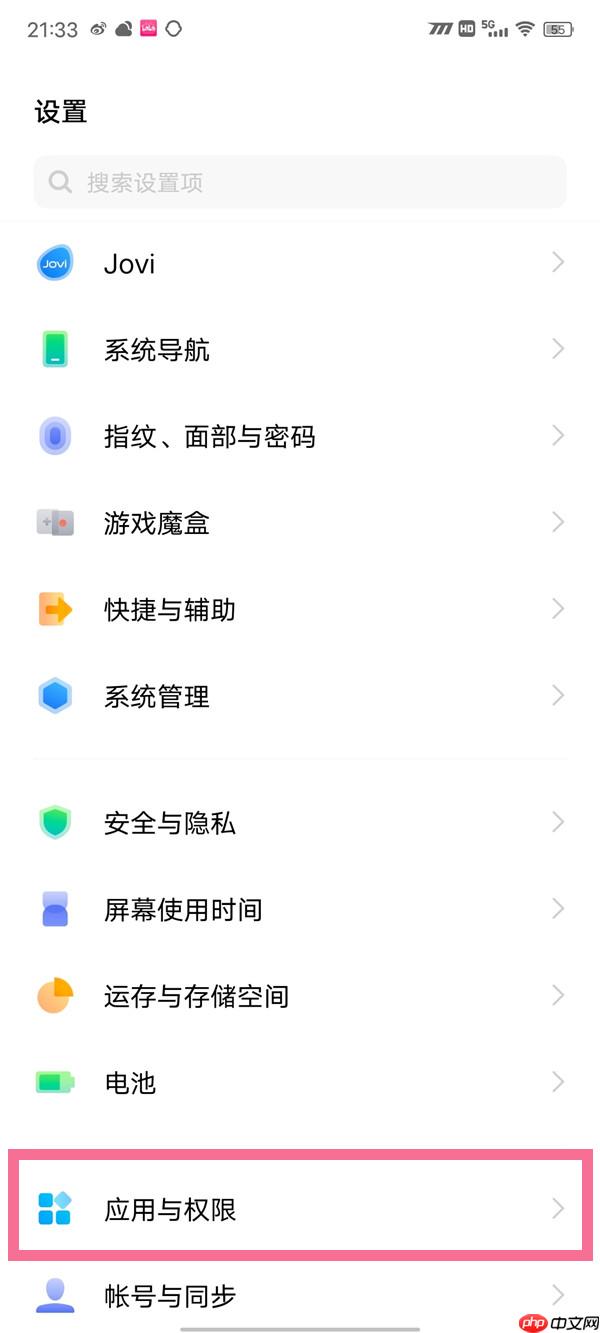
Task: Tap the 搜索设置项 search box
Action: point(300,182)
